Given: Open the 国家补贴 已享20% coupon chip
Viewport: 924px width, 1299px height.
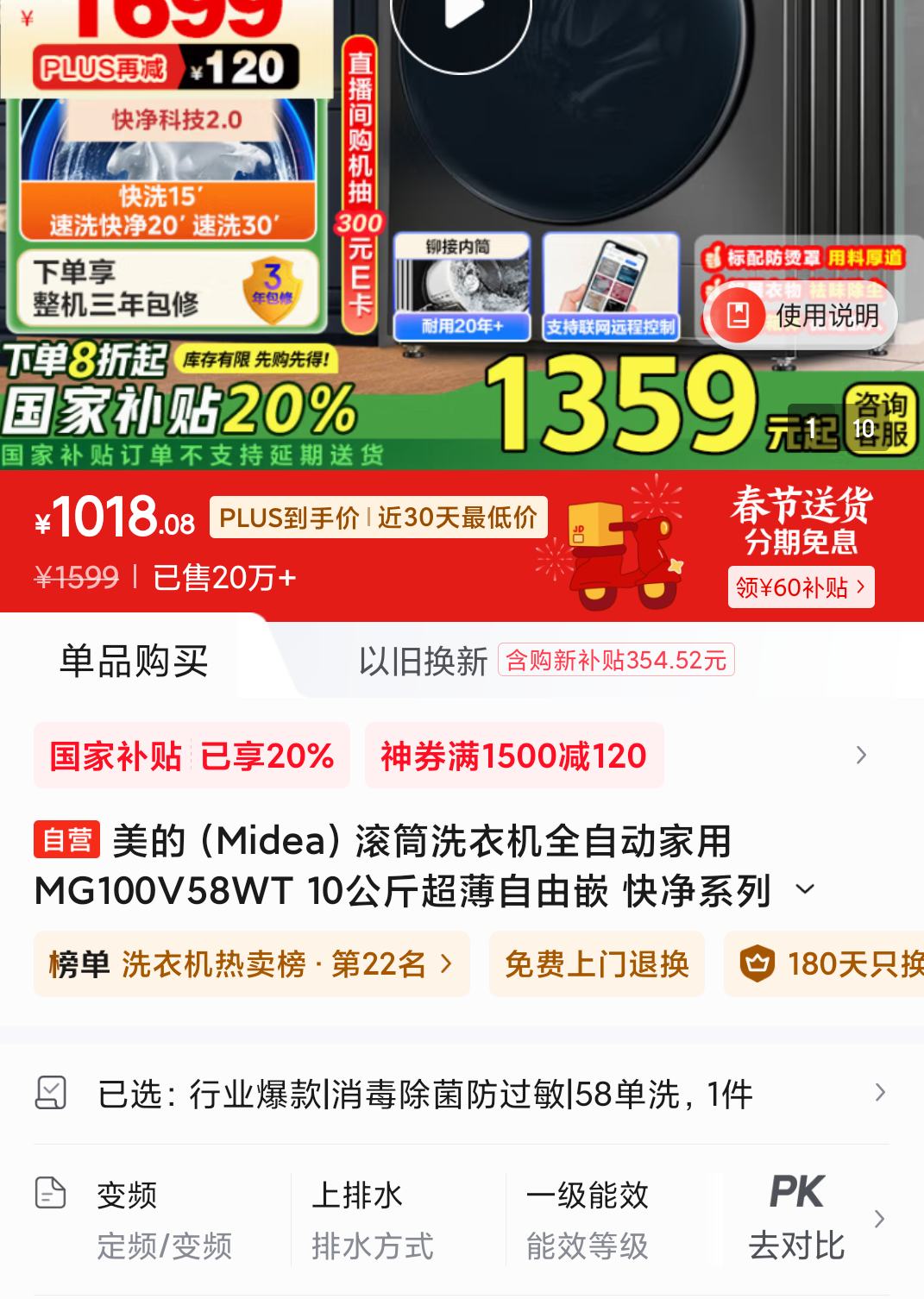Looking at the screenshot, I should coord(192,756).
